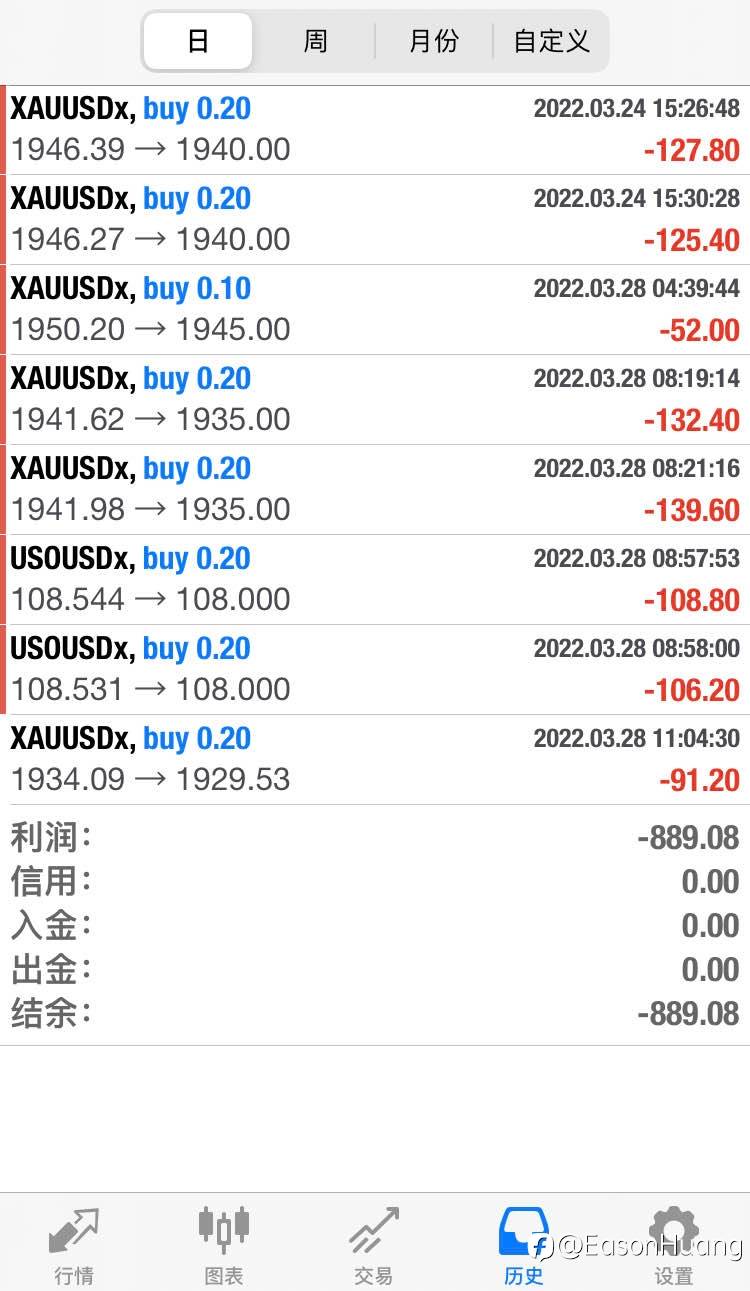The width and height of the screenshot is (750, 1291).
Task: Tap the 历史 history tab
Action: click(524, 1243)
